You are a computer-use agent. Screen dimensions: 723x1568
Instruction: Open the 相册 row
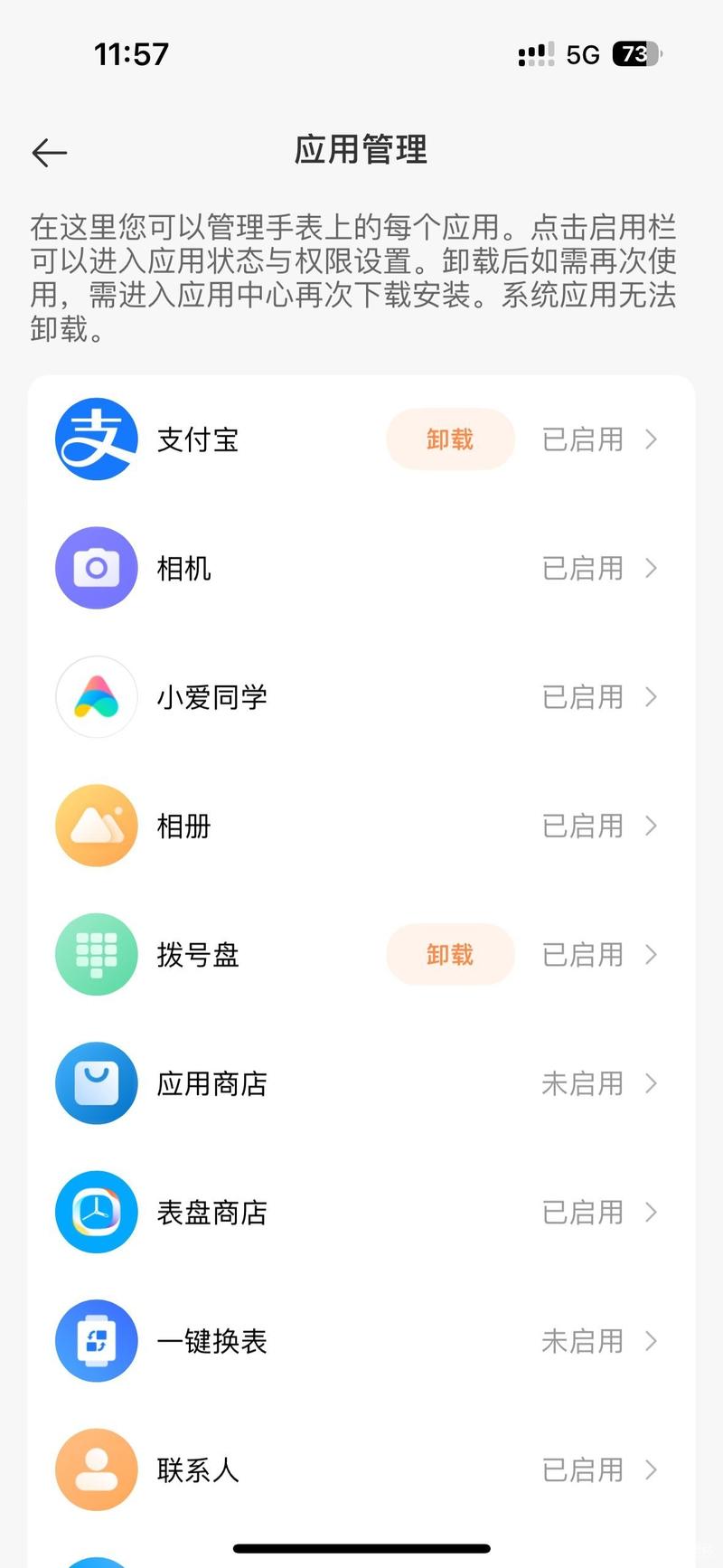361,826
